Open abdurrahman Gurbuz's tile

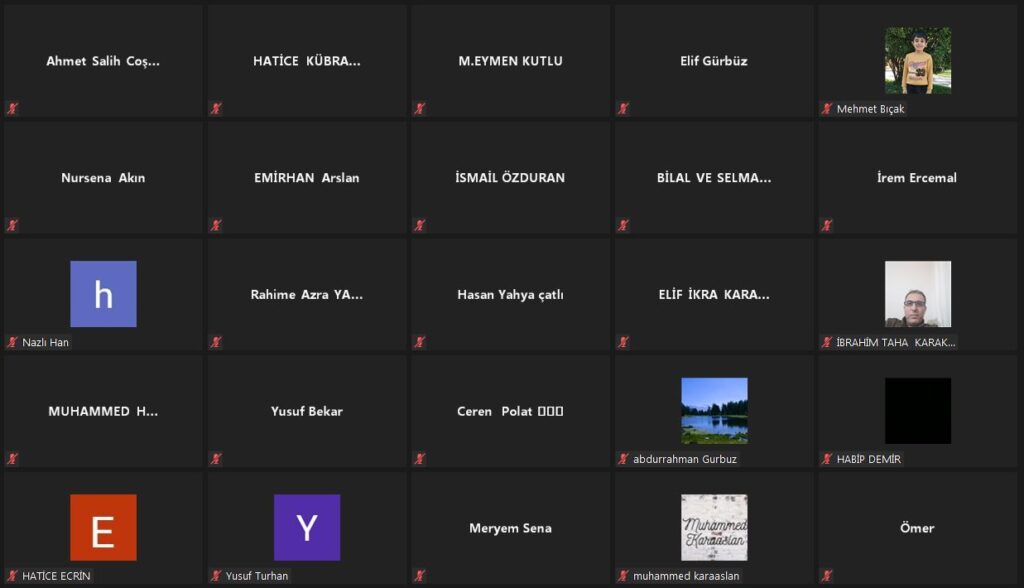714,411
